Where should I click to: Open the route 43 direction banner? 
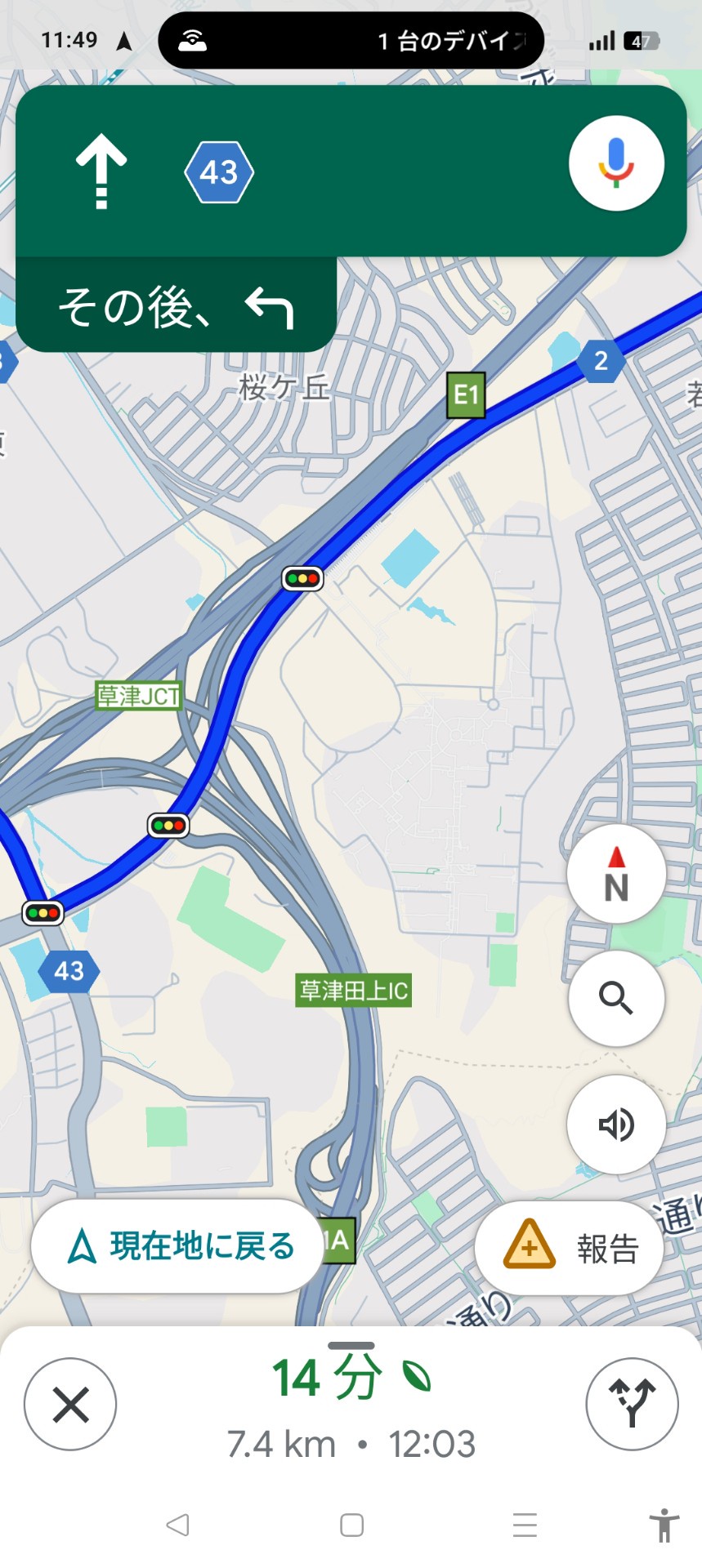click(286, 171)
